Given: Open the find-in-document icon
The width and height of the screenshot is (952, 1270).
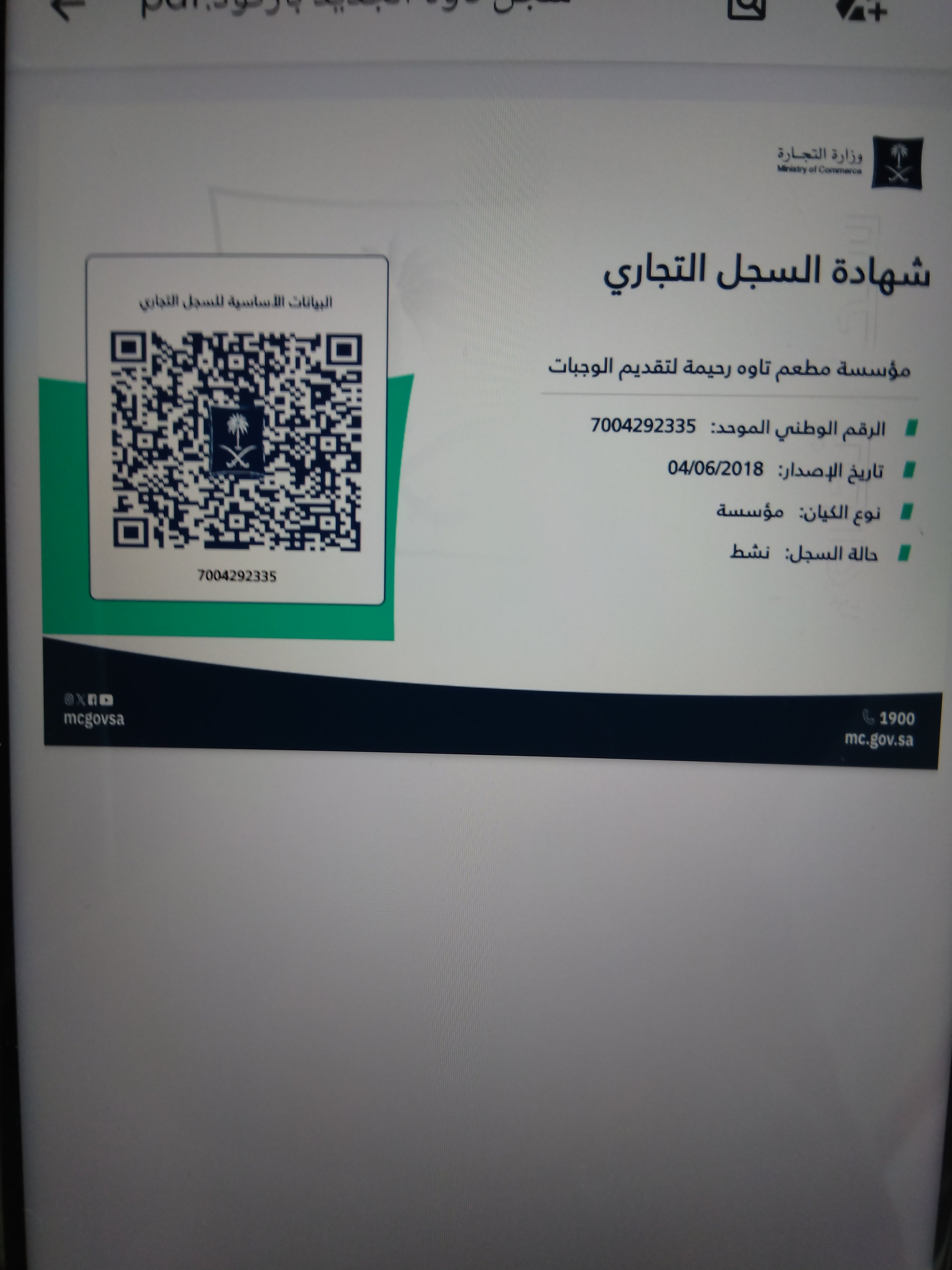Looking at the screenshot, I should click(747, 7).
